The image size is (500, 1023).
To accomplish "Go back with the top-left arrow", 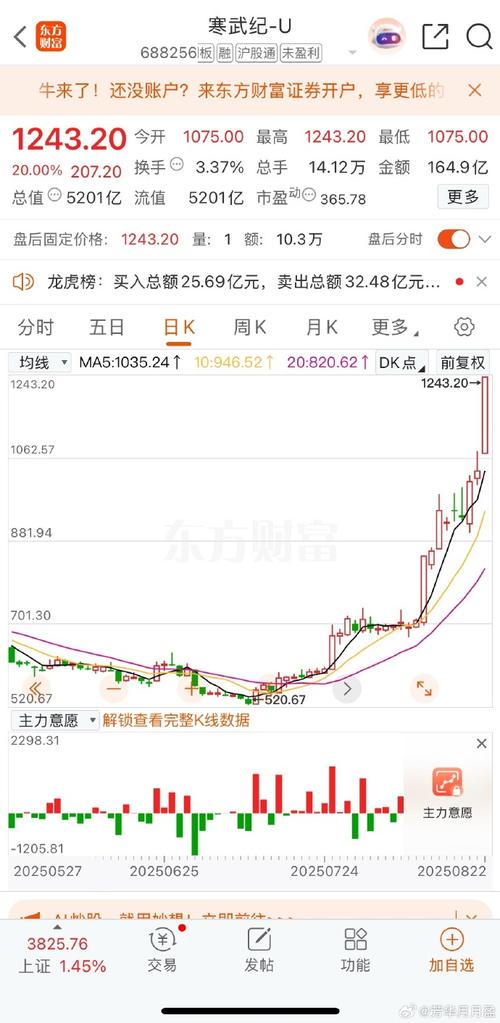I will click(x=20, y=37).
